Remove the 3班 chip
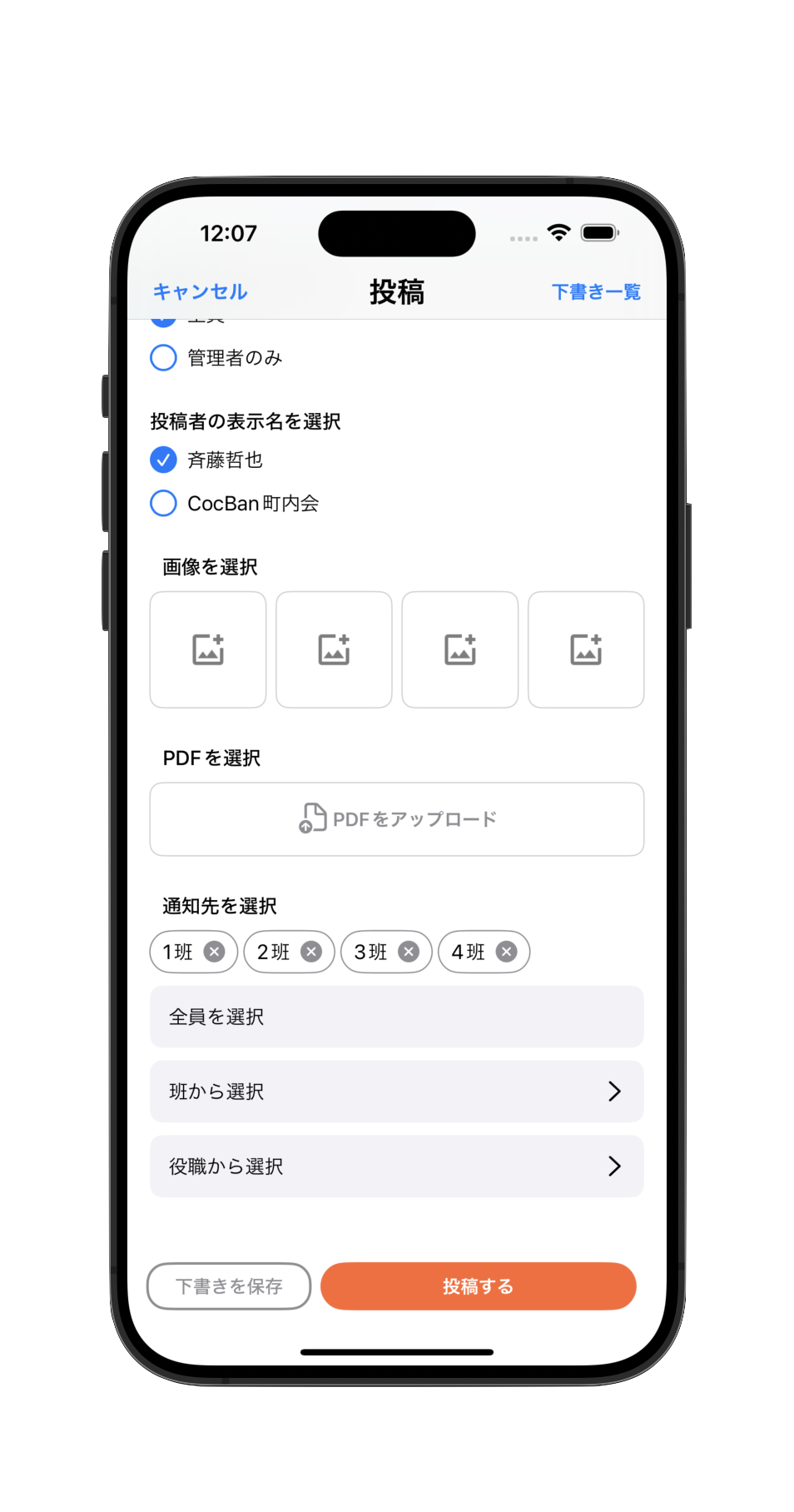 [x=409, y=952]
